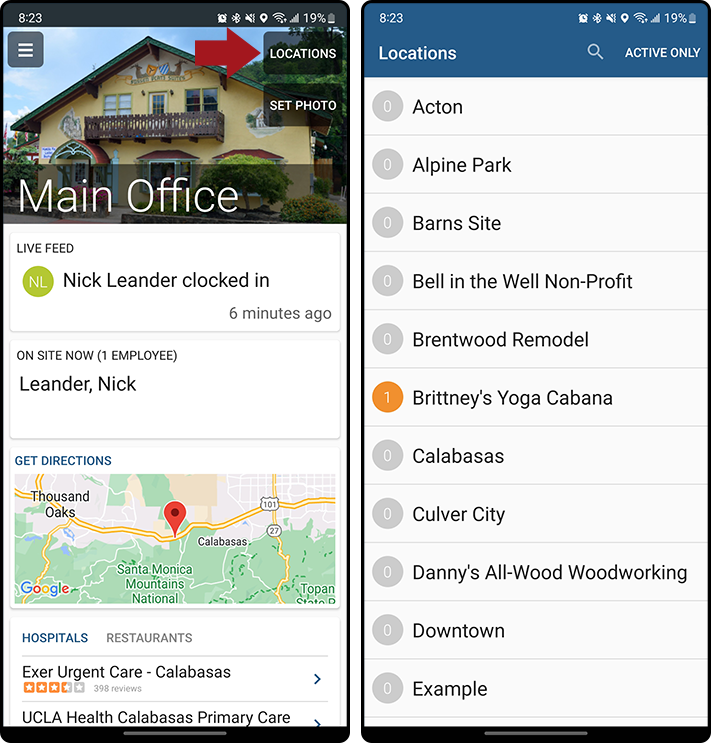The height and width of the screenshot is (743, 711).
Task: Open Barns Site location
Action: click(x=456, y=223)
